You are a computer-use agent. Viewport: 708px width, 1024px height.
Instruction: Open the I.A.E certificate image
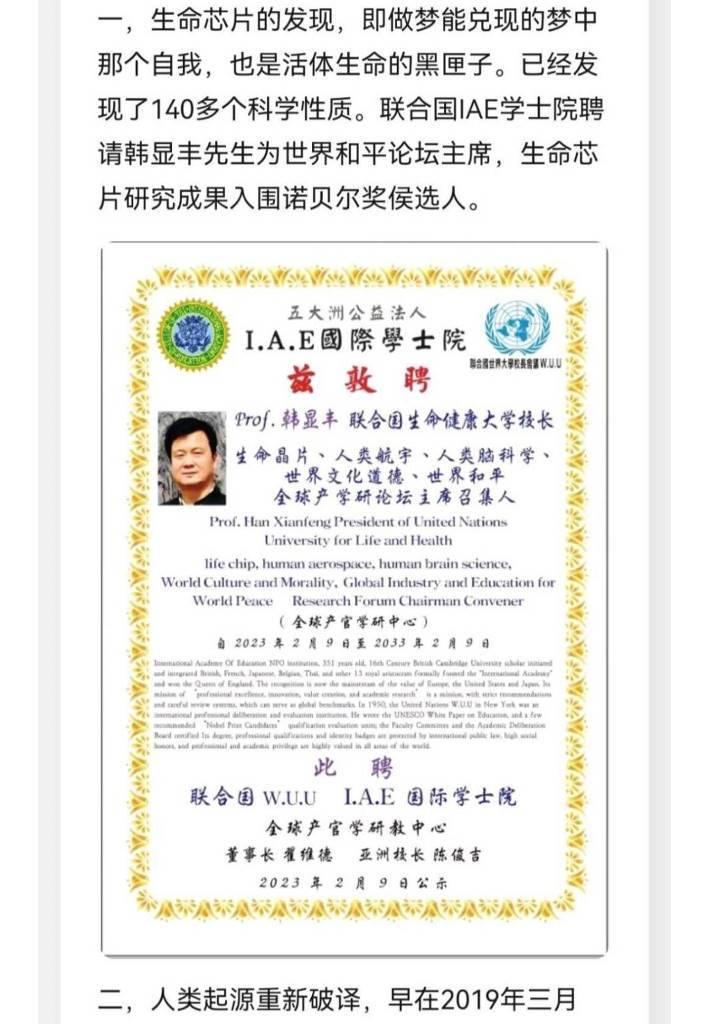tap(354, 597)
